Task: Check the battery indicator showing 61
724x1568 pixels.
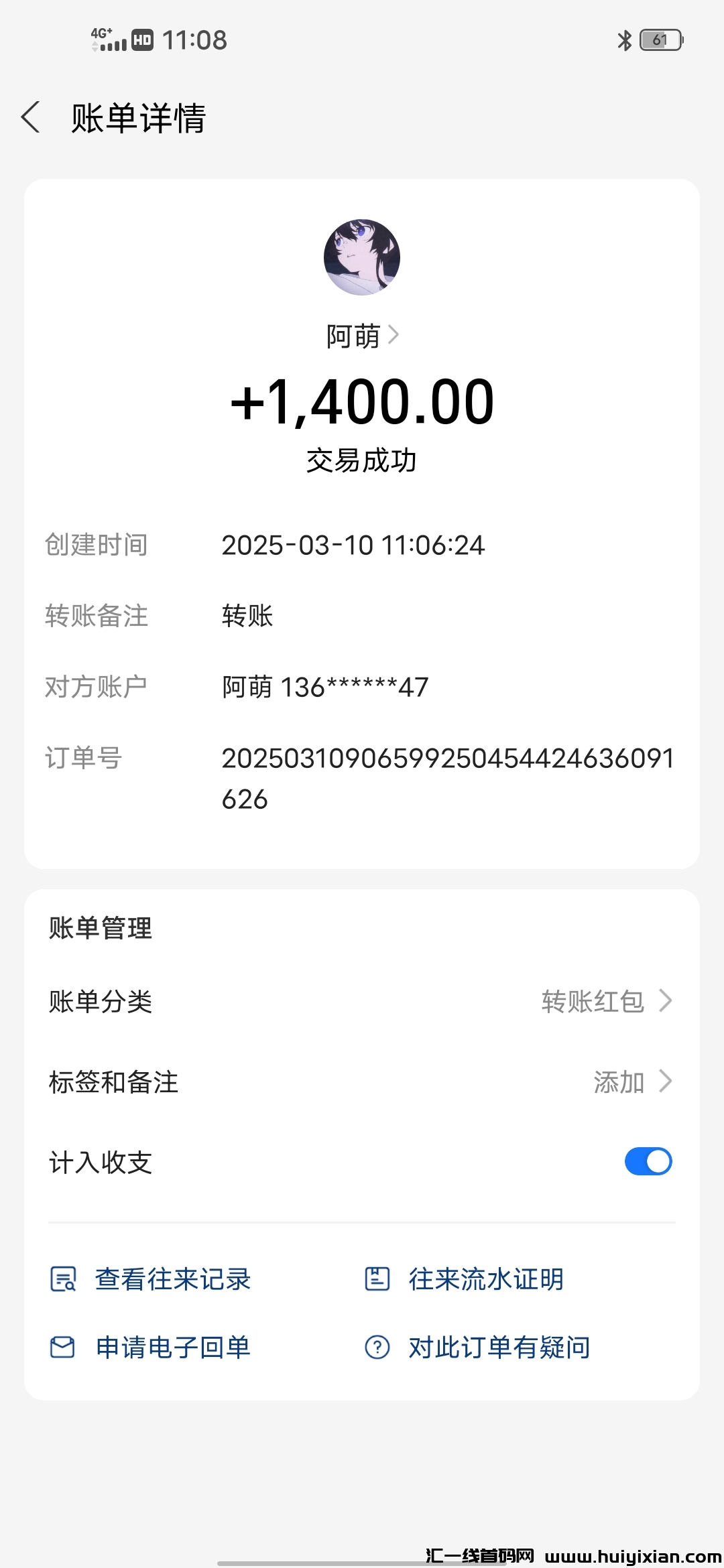Action: pyautogui.click(x=659, y=40)
